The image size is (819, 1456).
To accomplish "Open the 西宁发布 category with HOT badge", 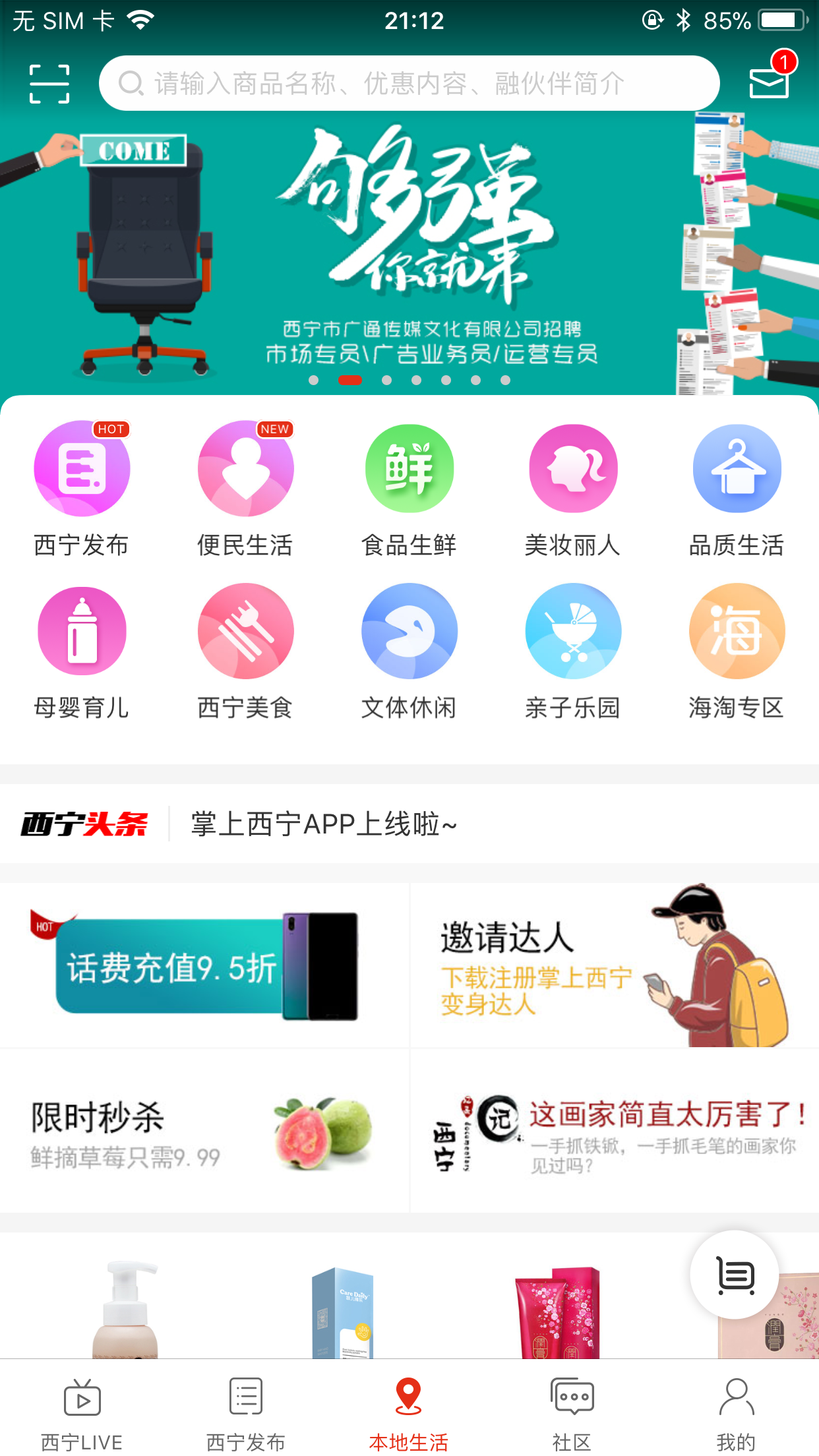I will tap(82, 468).
